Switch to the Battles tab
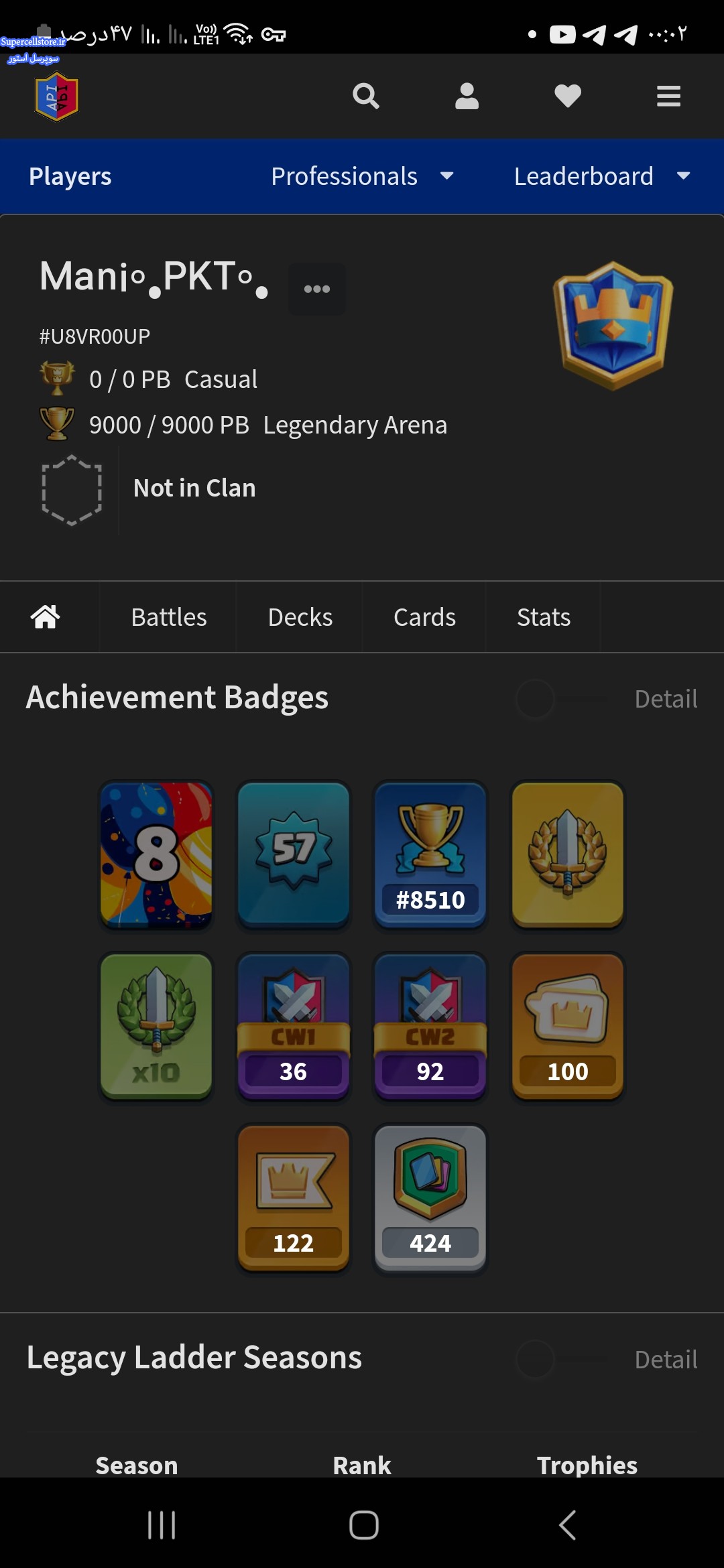The width and height of the screenshot is (724, 1568). (169, 617)
